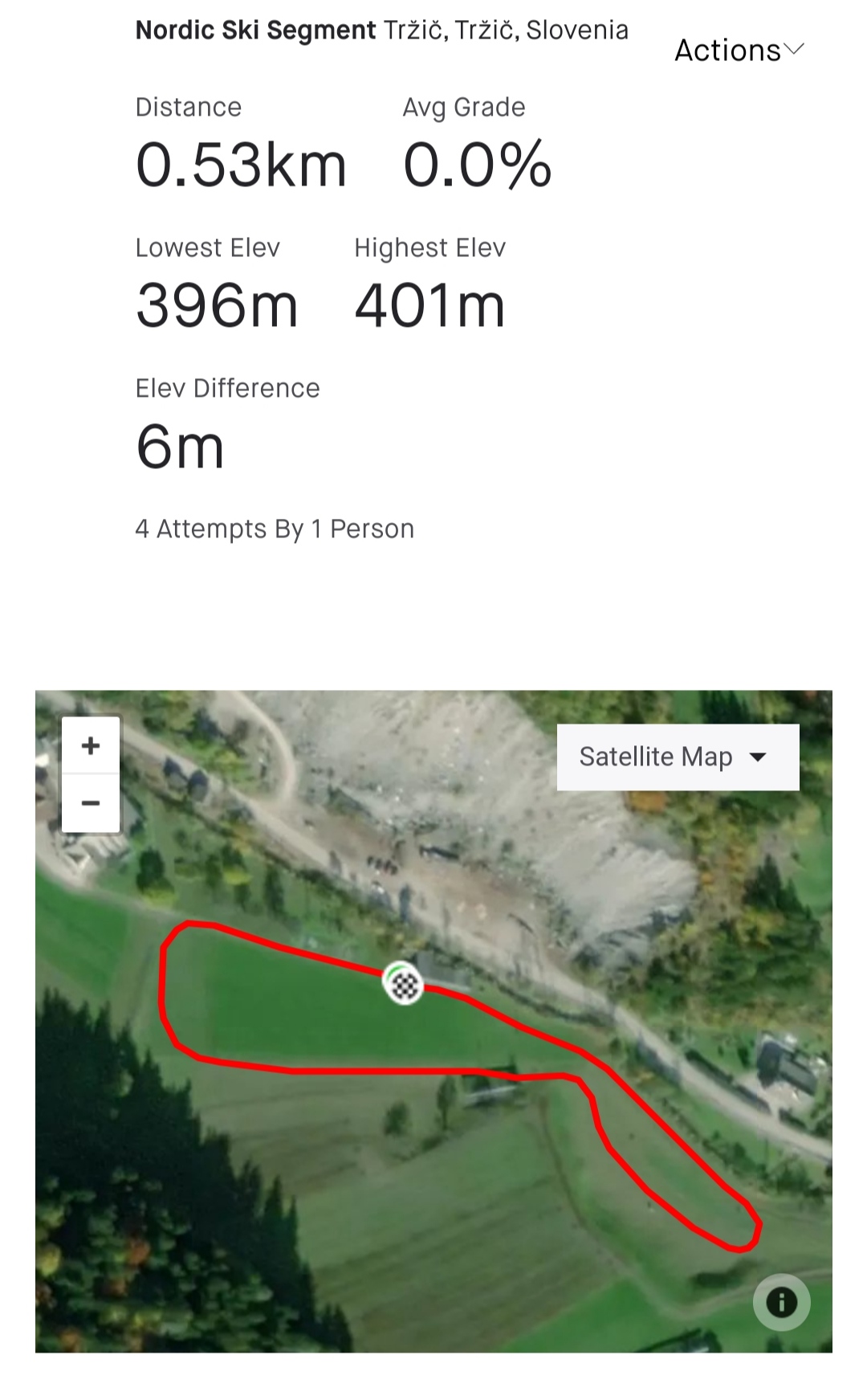The image size is (867, 1400).
Task: Tap the segment finish marker on map
Action: tap(404, 982)
